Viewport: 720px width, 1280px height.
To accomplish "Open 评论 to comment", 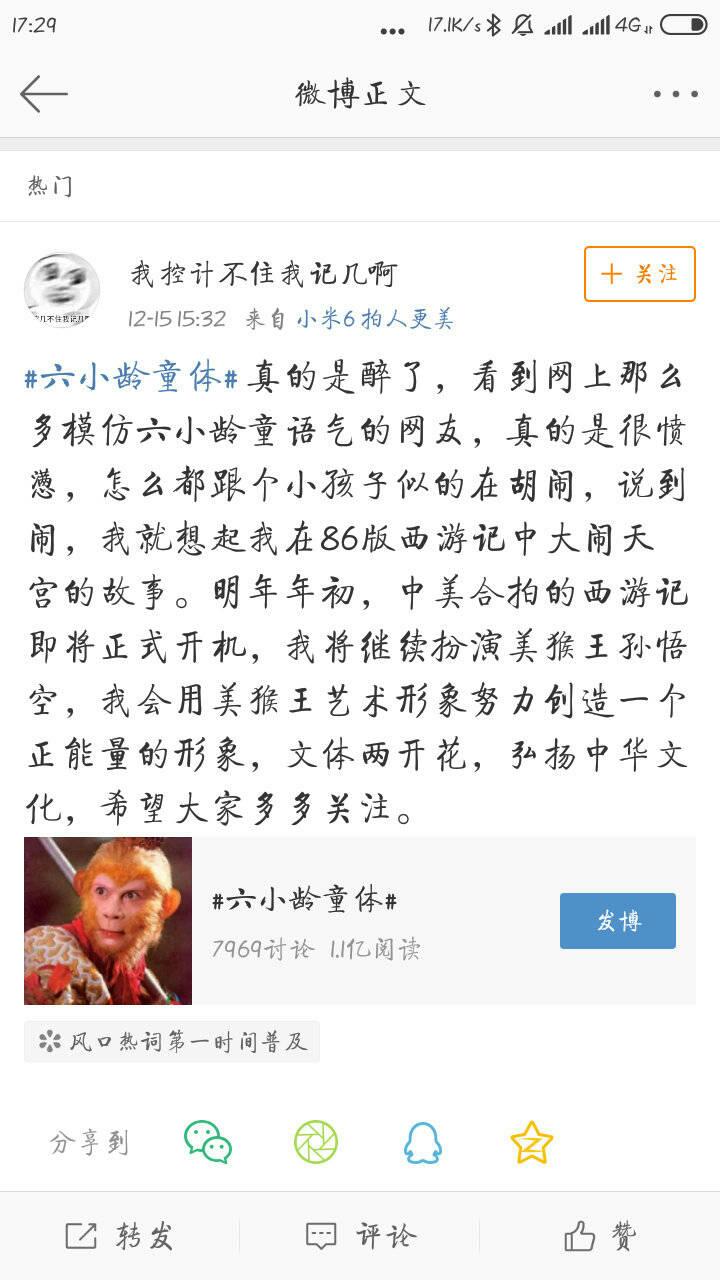I will [x=360, y=1236].
